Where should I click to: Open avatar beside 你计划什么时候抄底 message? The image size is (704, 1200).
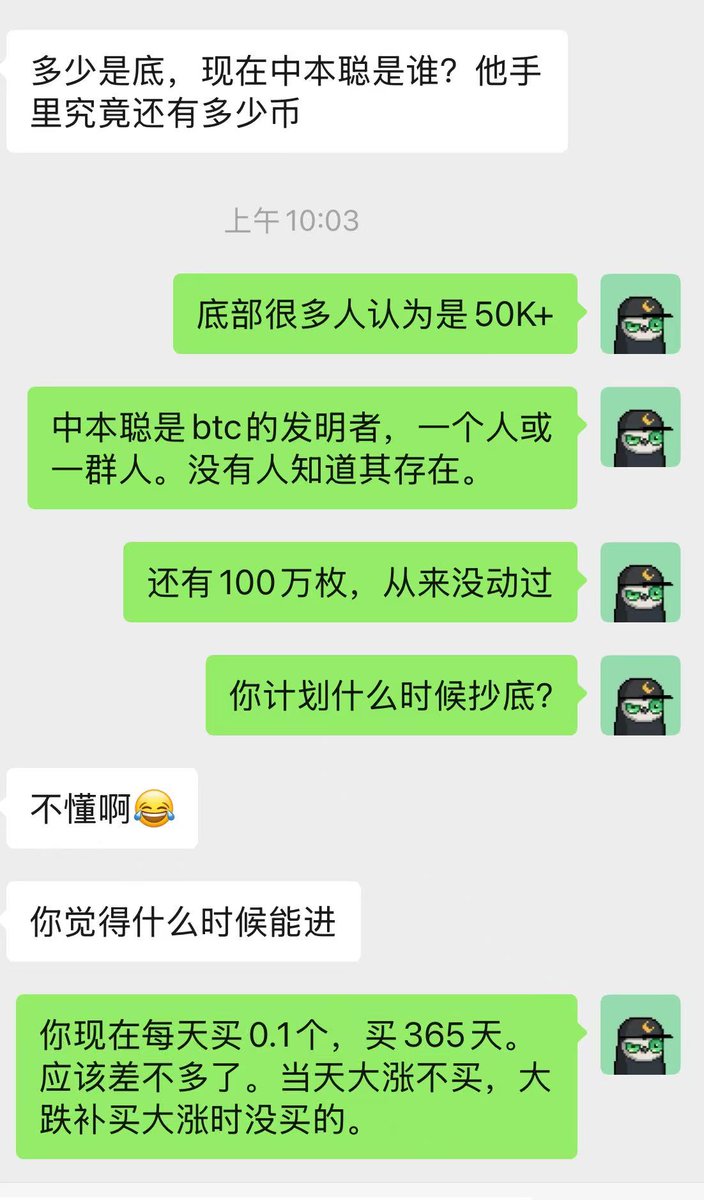pyautogui.click(x=640, y=695)
